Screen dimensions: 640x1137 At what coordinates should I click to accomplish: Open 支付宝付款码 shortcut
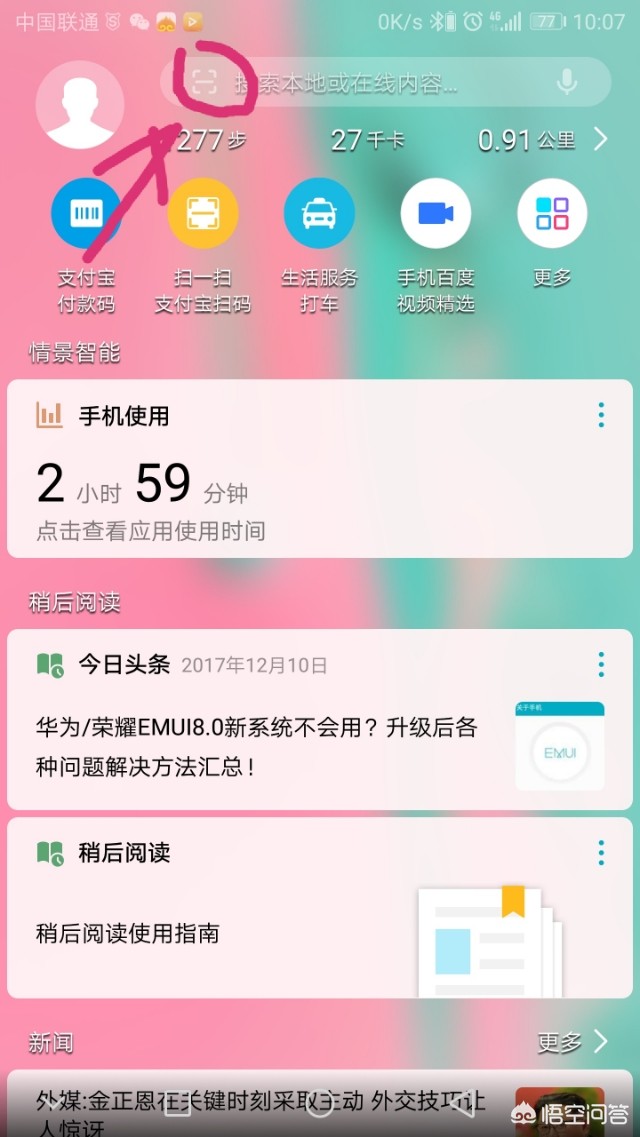click(x=86, y=215)
